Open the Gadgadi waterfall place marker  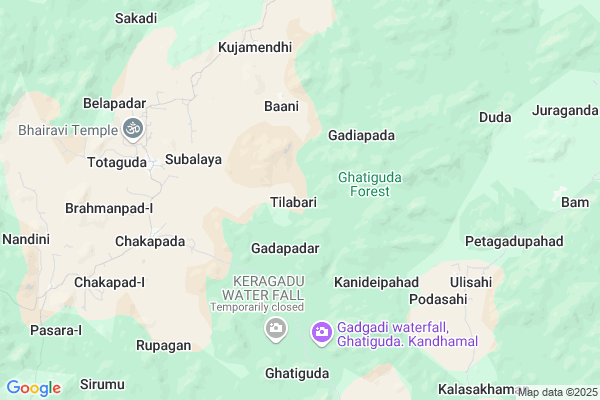click(x=322, y=331)
